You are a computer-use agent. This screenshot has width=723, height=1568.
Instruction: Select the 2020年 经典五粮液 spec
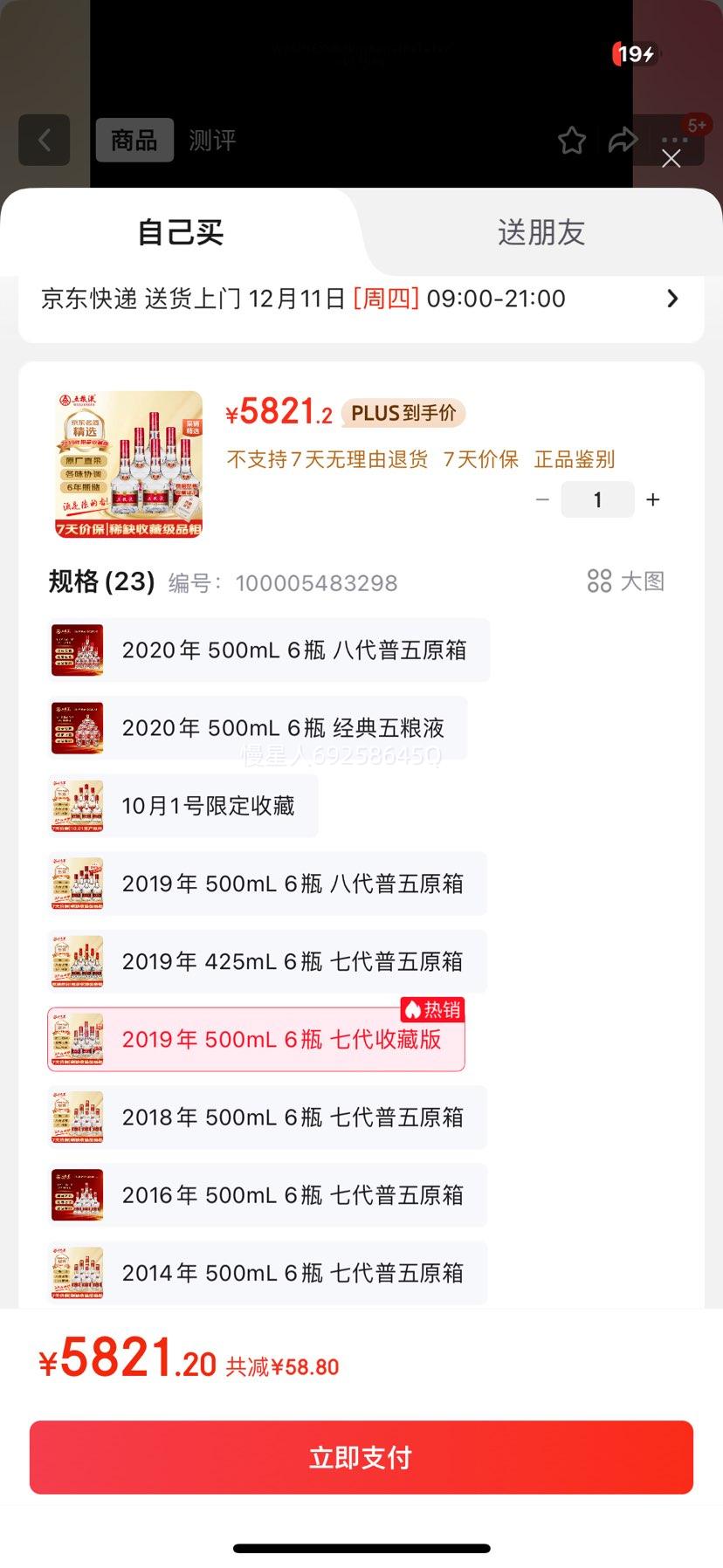[257, 728]
